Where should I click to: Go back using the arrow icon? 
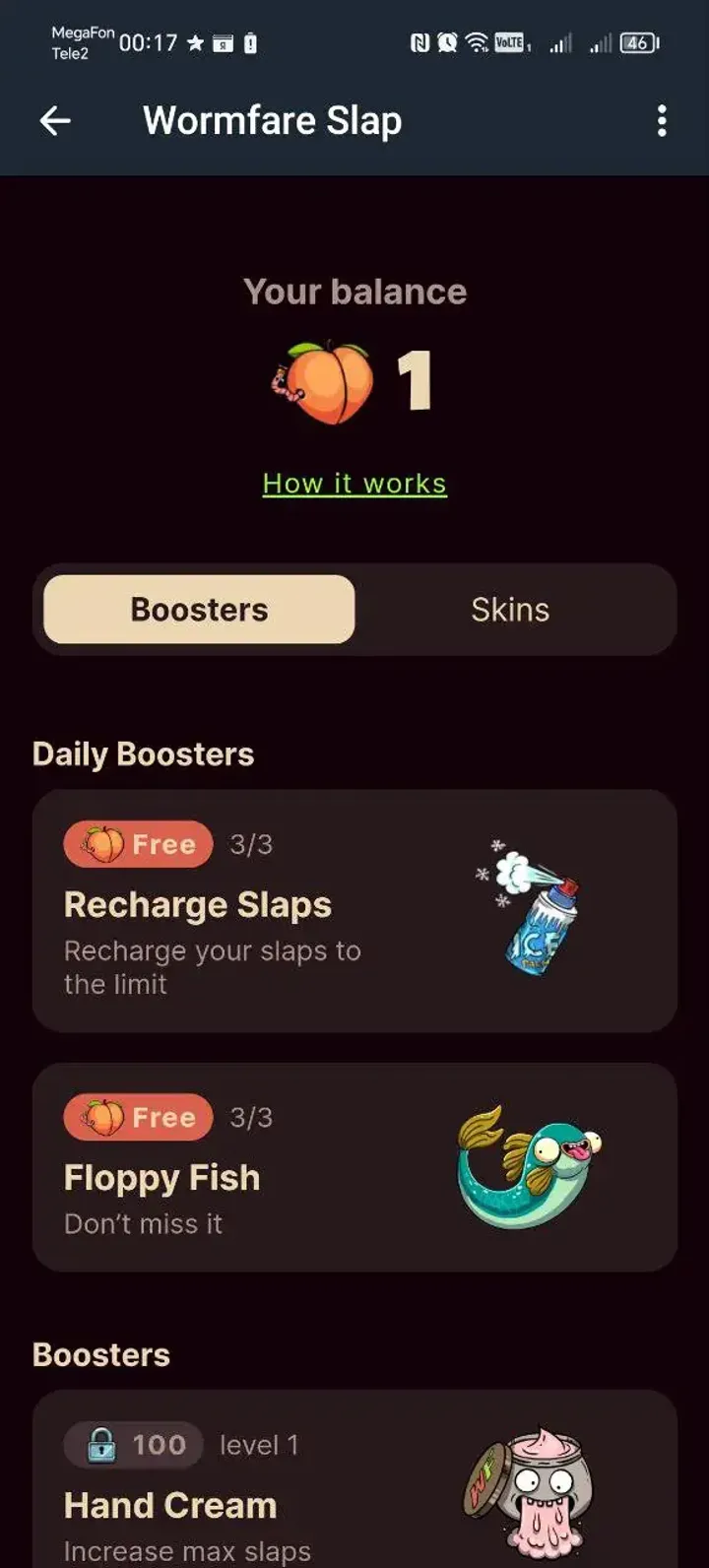pos(55,121)
